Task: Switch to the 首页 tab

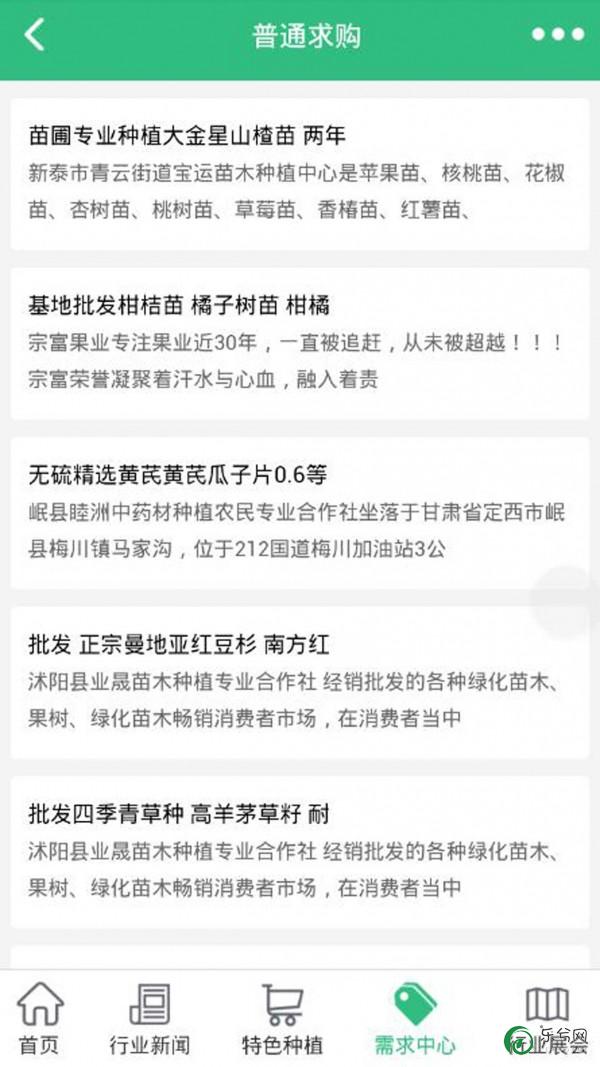Action: [x=39, y=1019]
